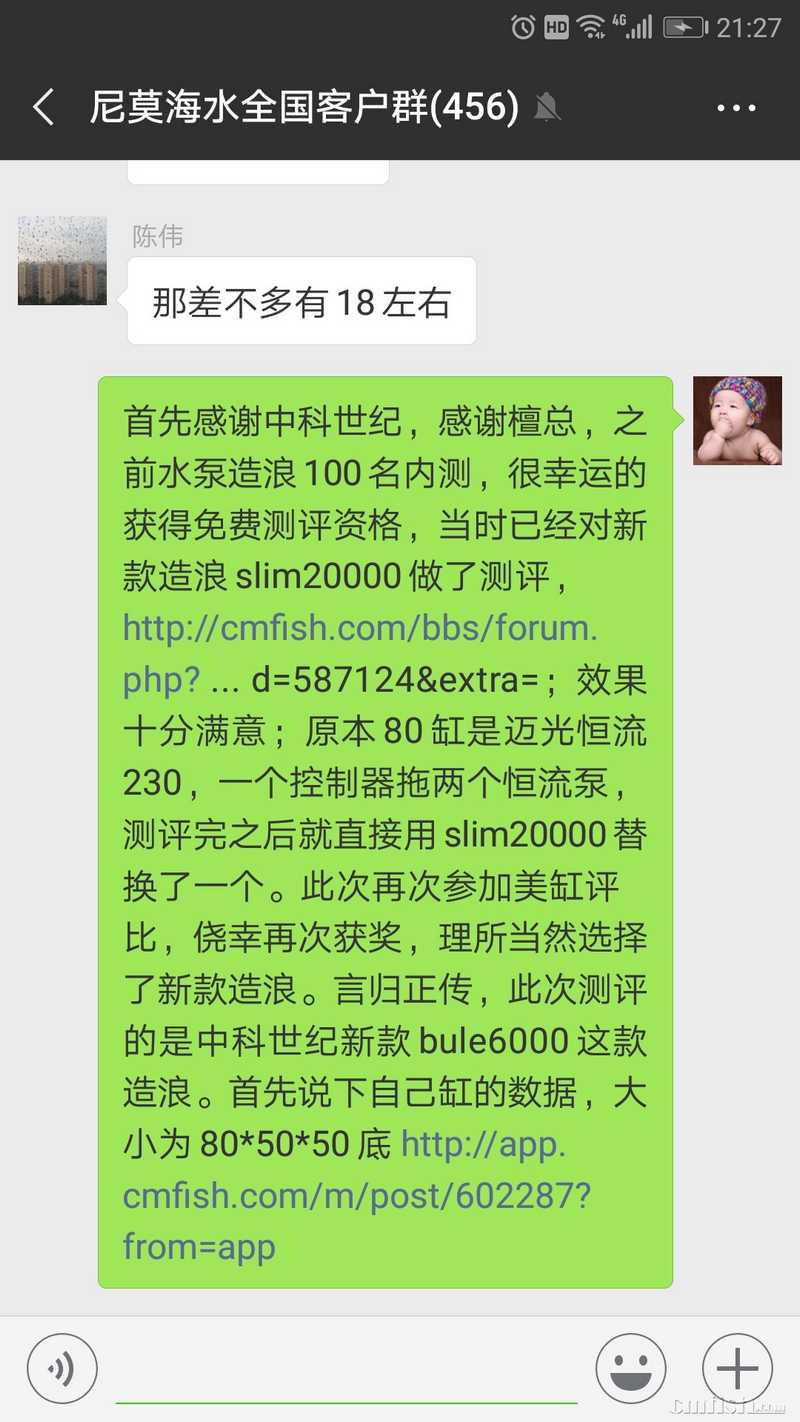Focus the message text field
Image resolution: width=800 pixels, height=1422 pixels.
[x=345, y=1372]
